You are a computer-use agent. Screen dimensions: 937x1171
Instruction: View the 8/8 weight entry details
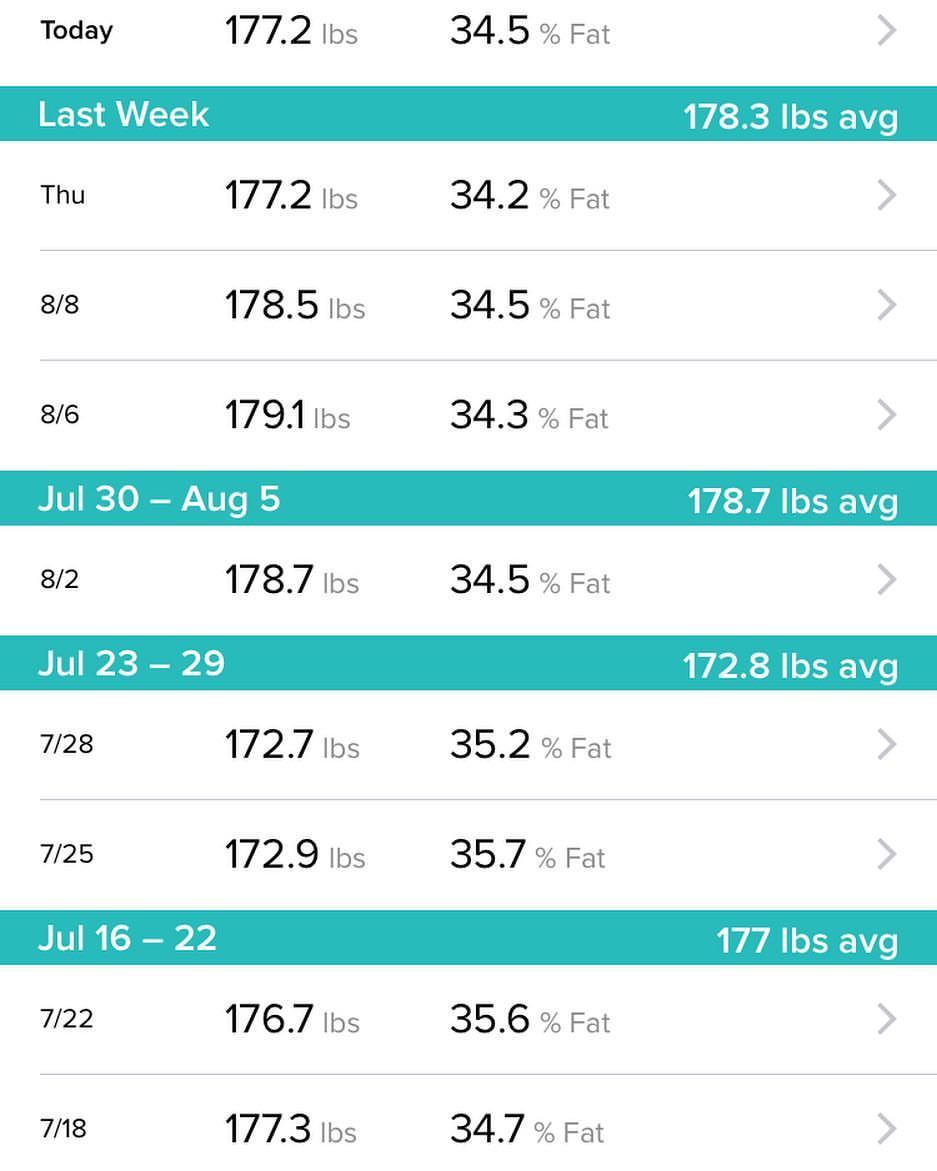click(468, 306)
